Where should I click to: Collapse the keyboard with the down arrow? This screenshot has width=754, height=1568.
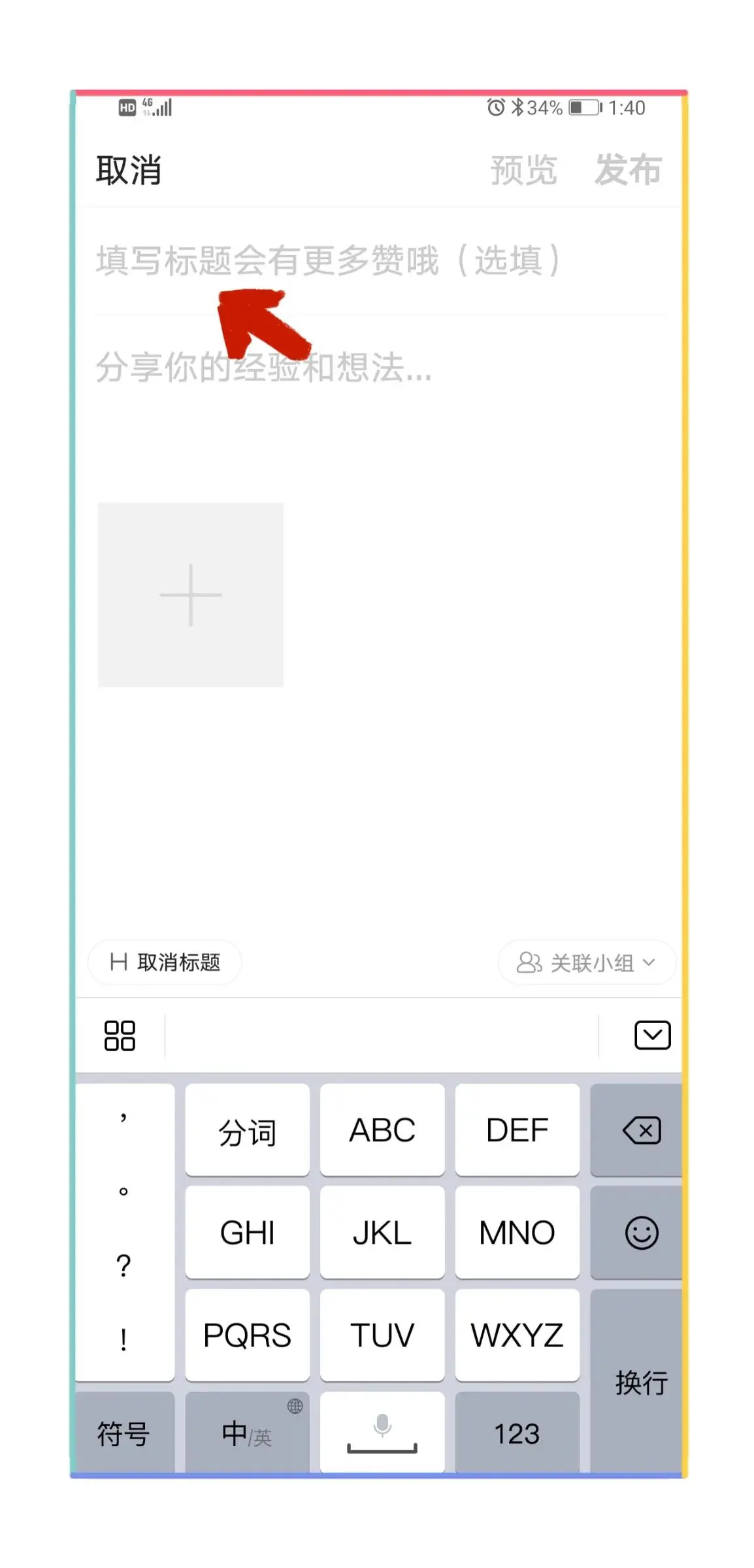652,1036
